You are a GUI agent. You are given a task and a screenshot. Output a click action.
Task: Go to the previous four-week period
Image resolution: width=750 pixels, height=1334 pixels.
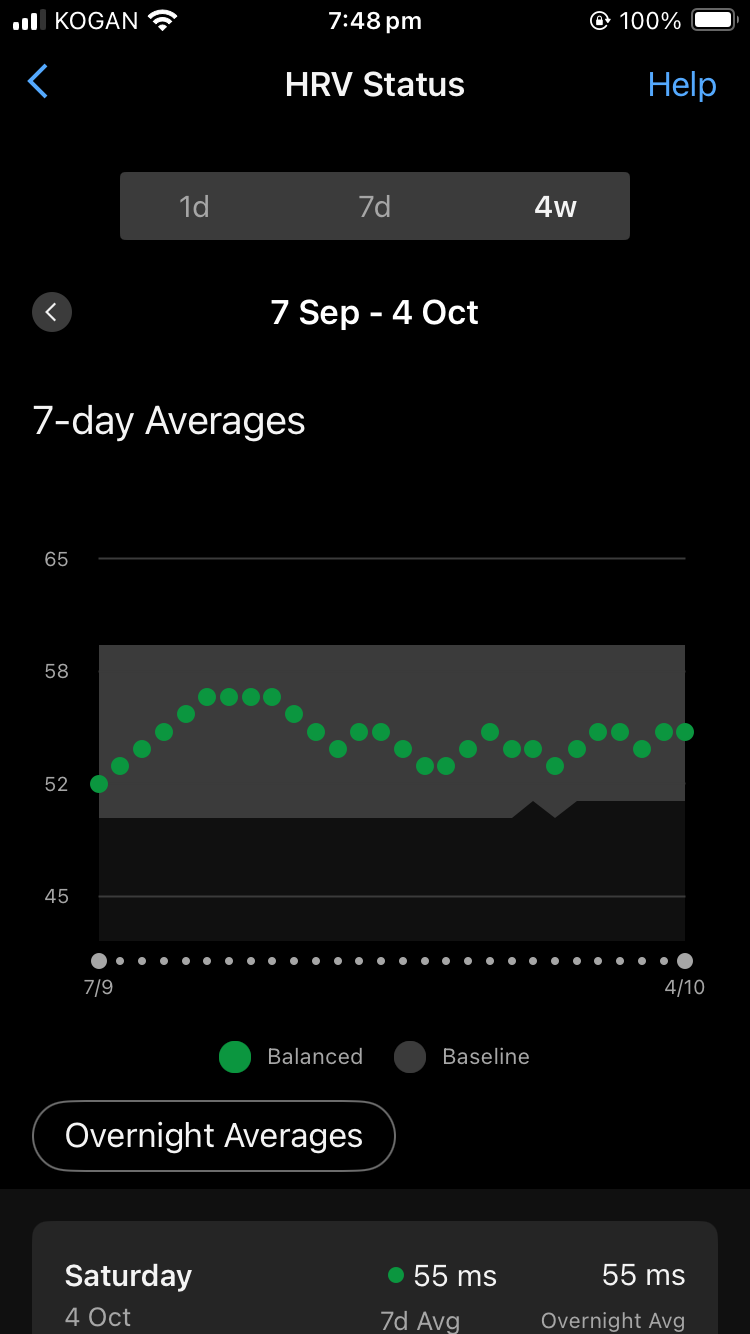click(52, 313)
